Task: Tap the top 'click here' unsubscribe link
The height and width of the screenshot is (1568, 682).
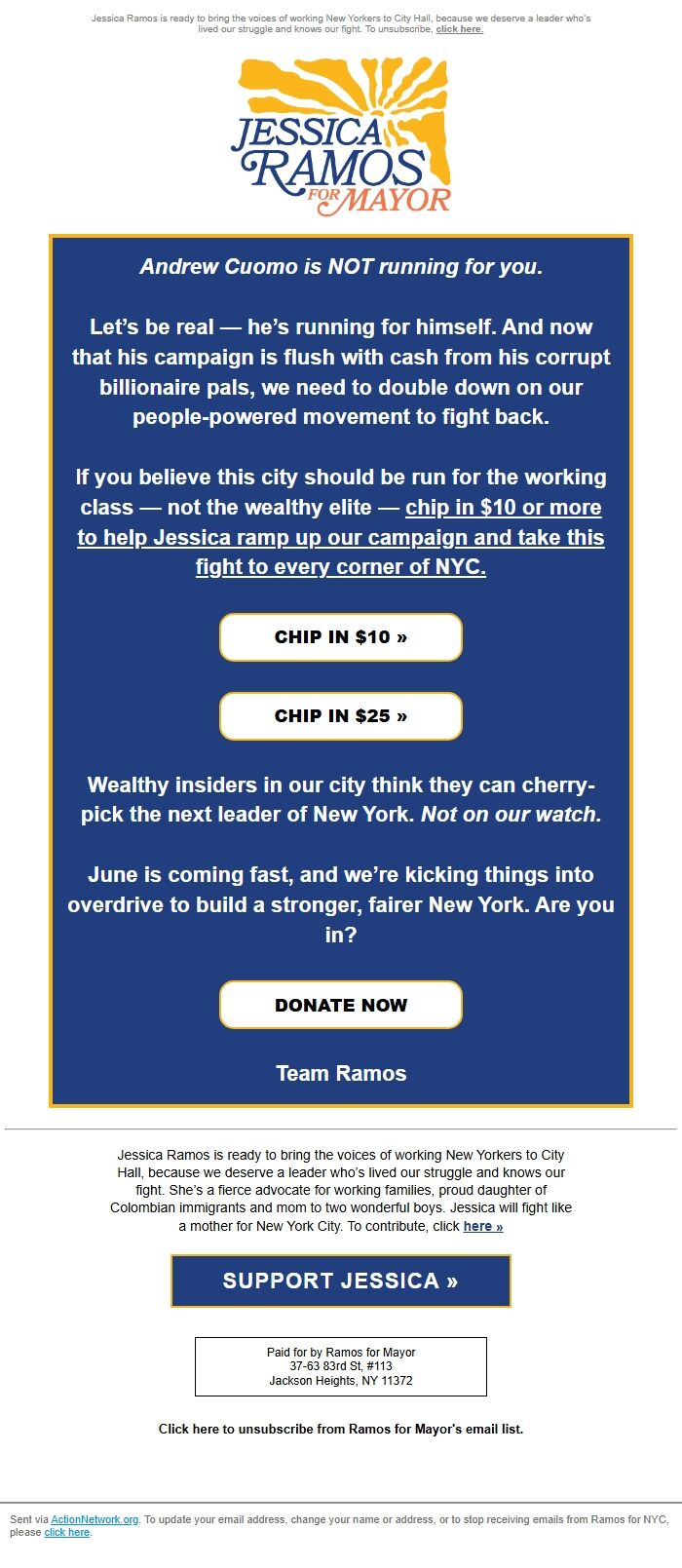Action: tap(459, 29)
